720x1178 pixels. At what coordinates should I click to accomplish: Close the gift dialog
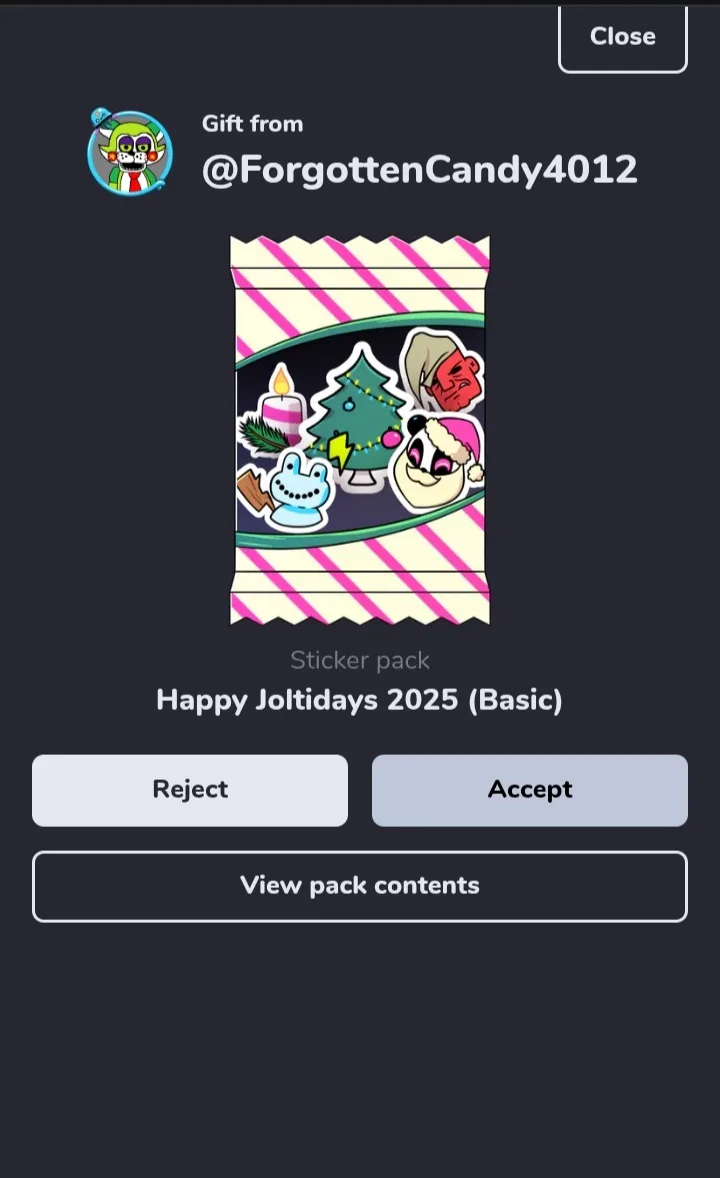pyautogui.click(x=622, y=38)
